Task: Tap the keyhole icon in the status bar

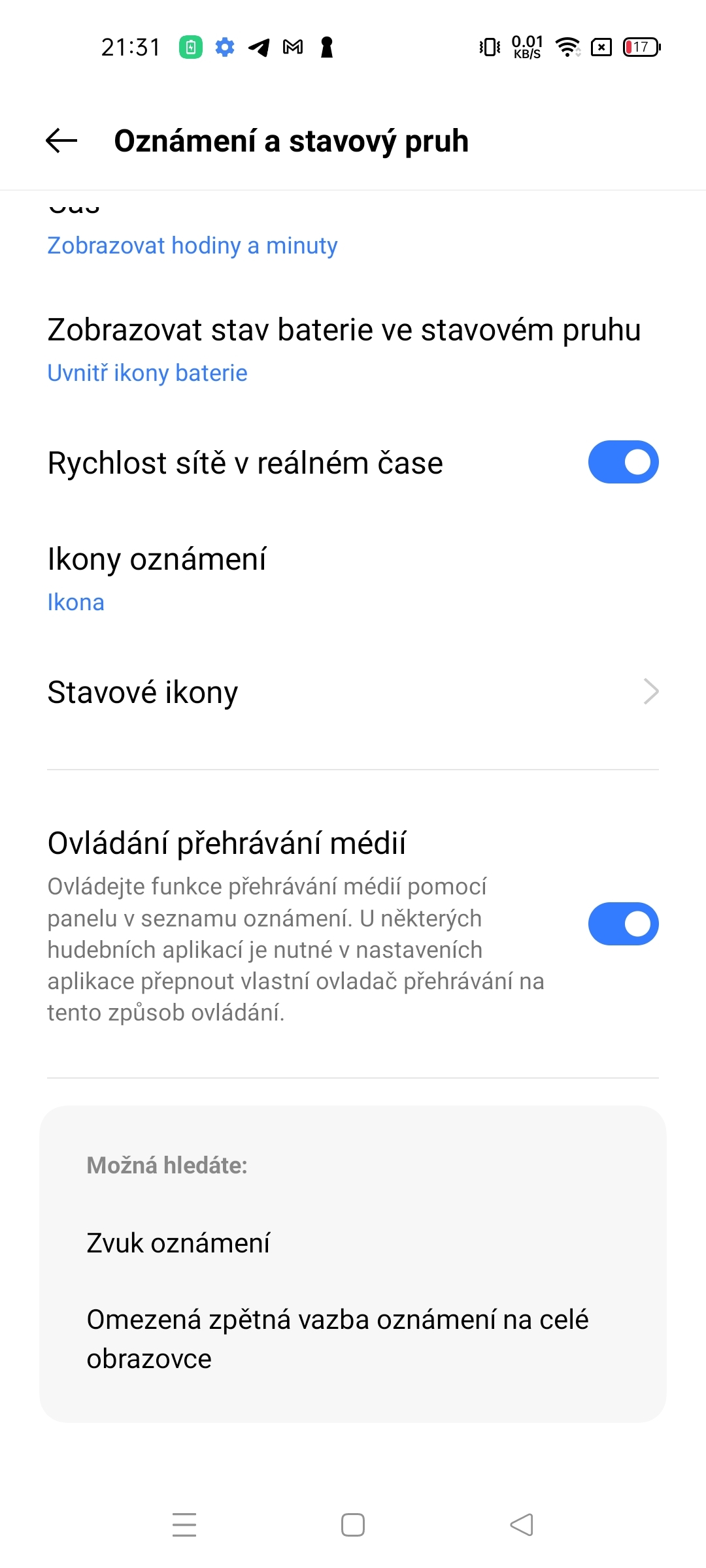Action: [327, 47]
